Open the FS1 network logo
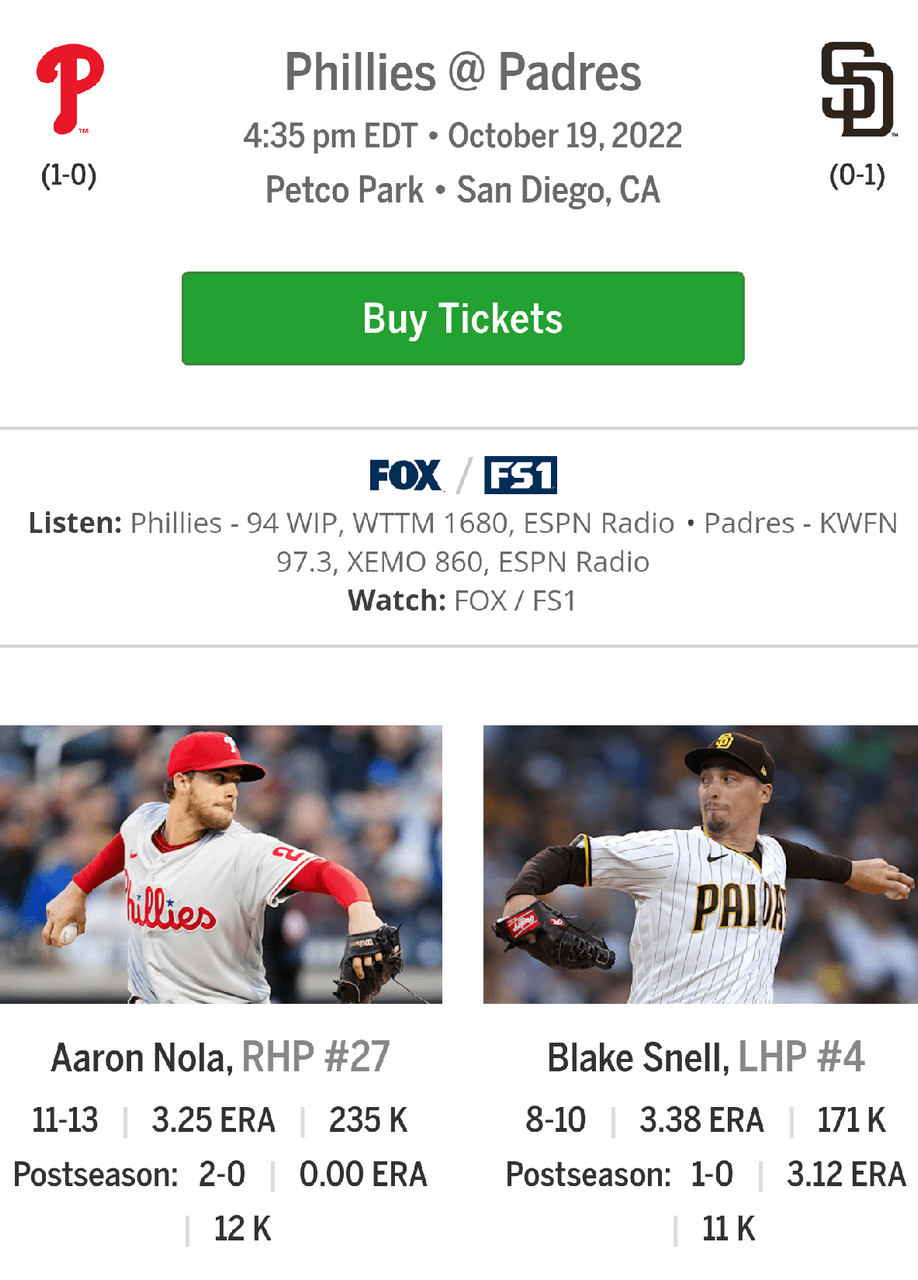The width and height of the screenshot is (918, 1280). pos(520,476)
